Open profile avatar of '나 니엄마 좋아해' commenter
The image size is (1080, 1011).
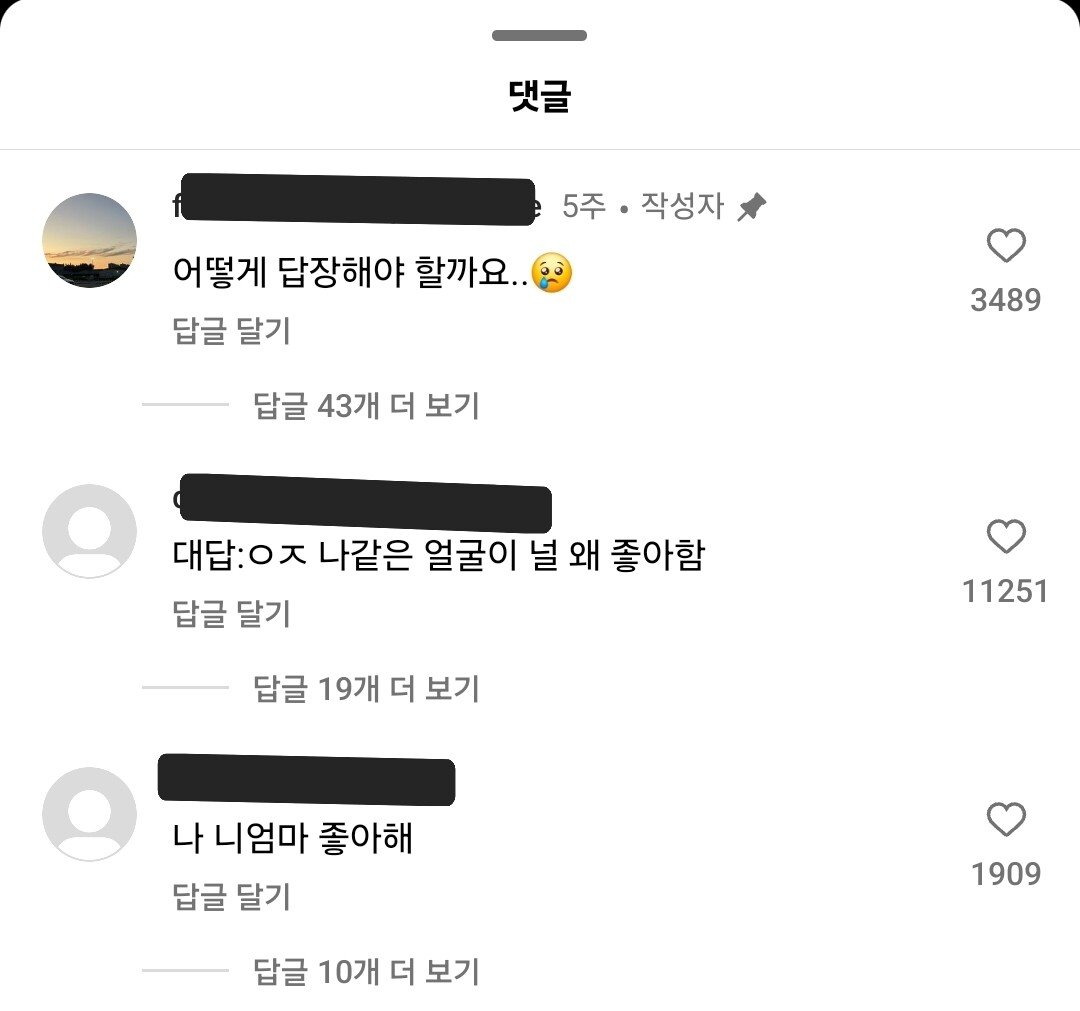pyautogui.click(x=90, y=814)
